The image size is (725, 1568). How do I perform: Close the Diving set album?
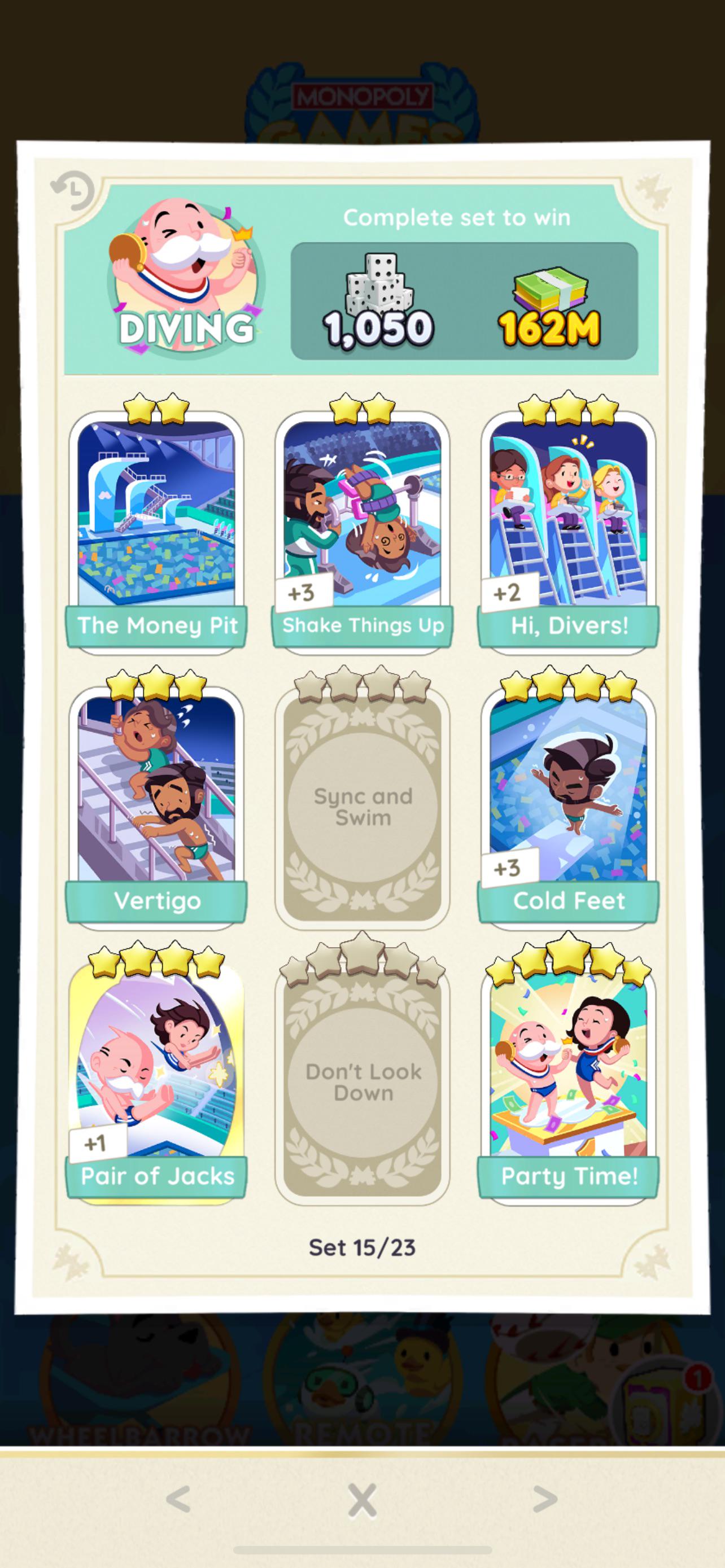point(362,1499)
